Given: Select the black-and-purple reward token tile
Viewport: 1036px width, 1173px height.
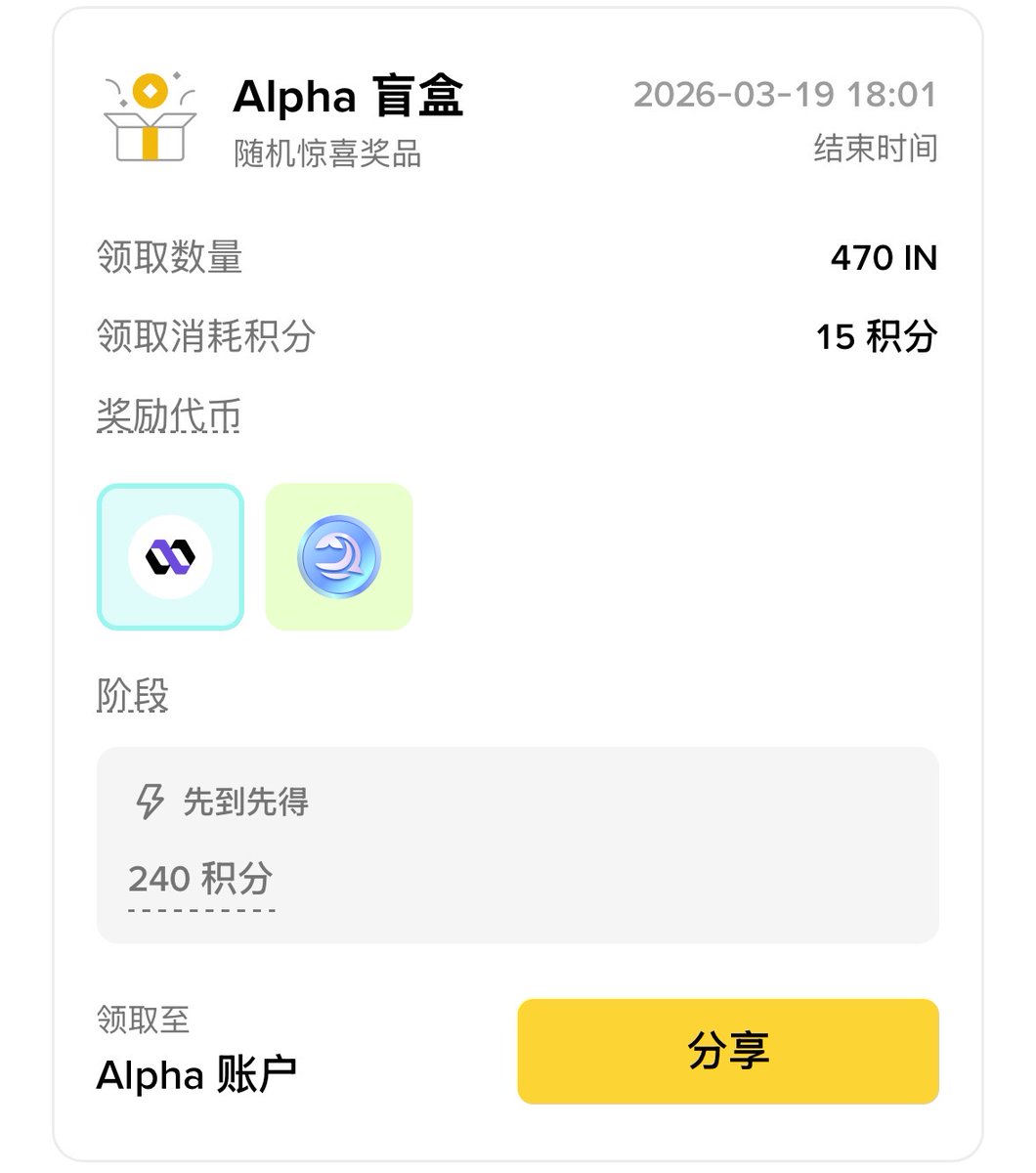Looking at the screenshot, I should (x=170, y=557).
